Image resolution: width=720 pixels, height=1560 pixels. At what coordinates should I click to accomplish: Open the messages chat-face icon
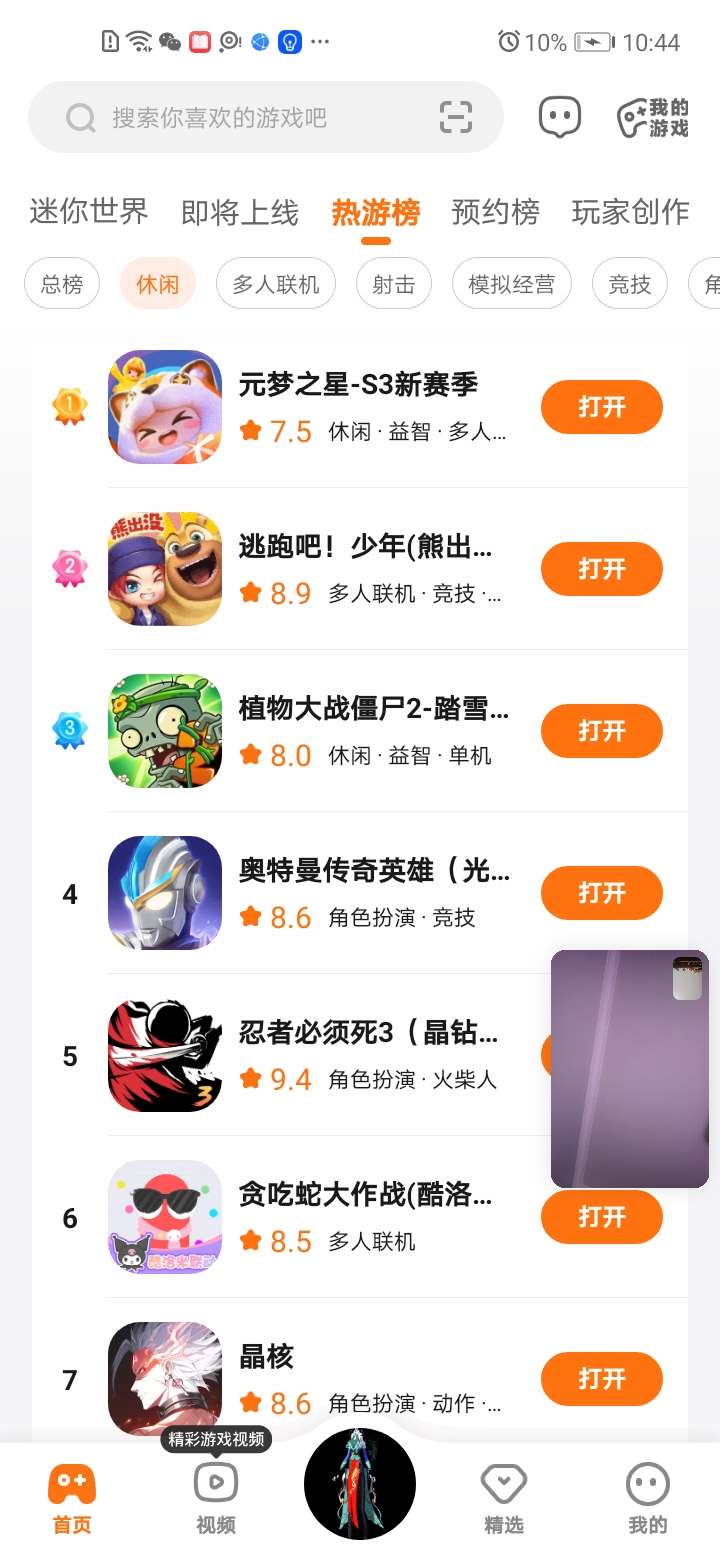(559, 118)
